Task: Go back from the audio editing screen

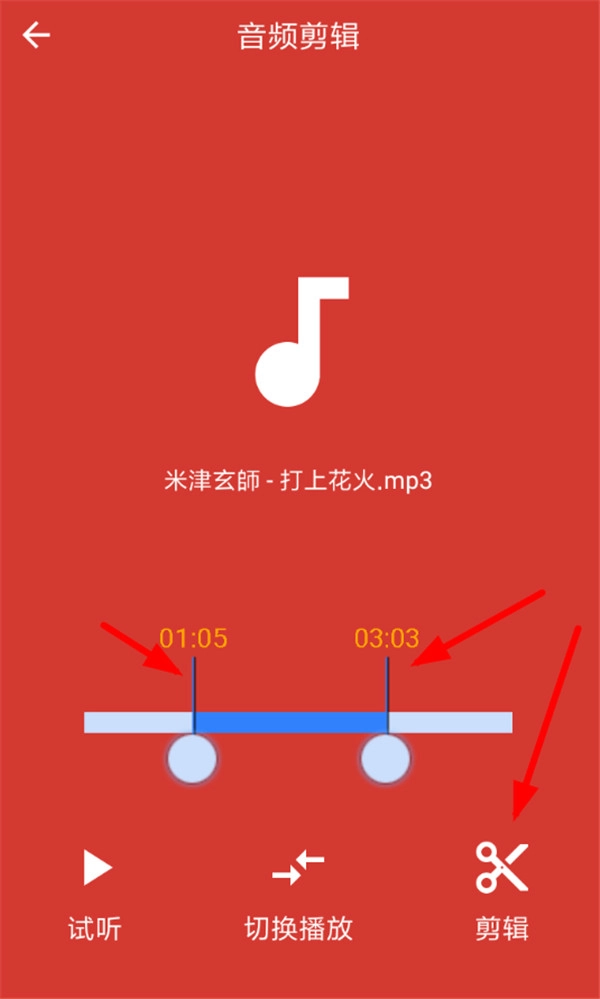Action: coord(37,36)
